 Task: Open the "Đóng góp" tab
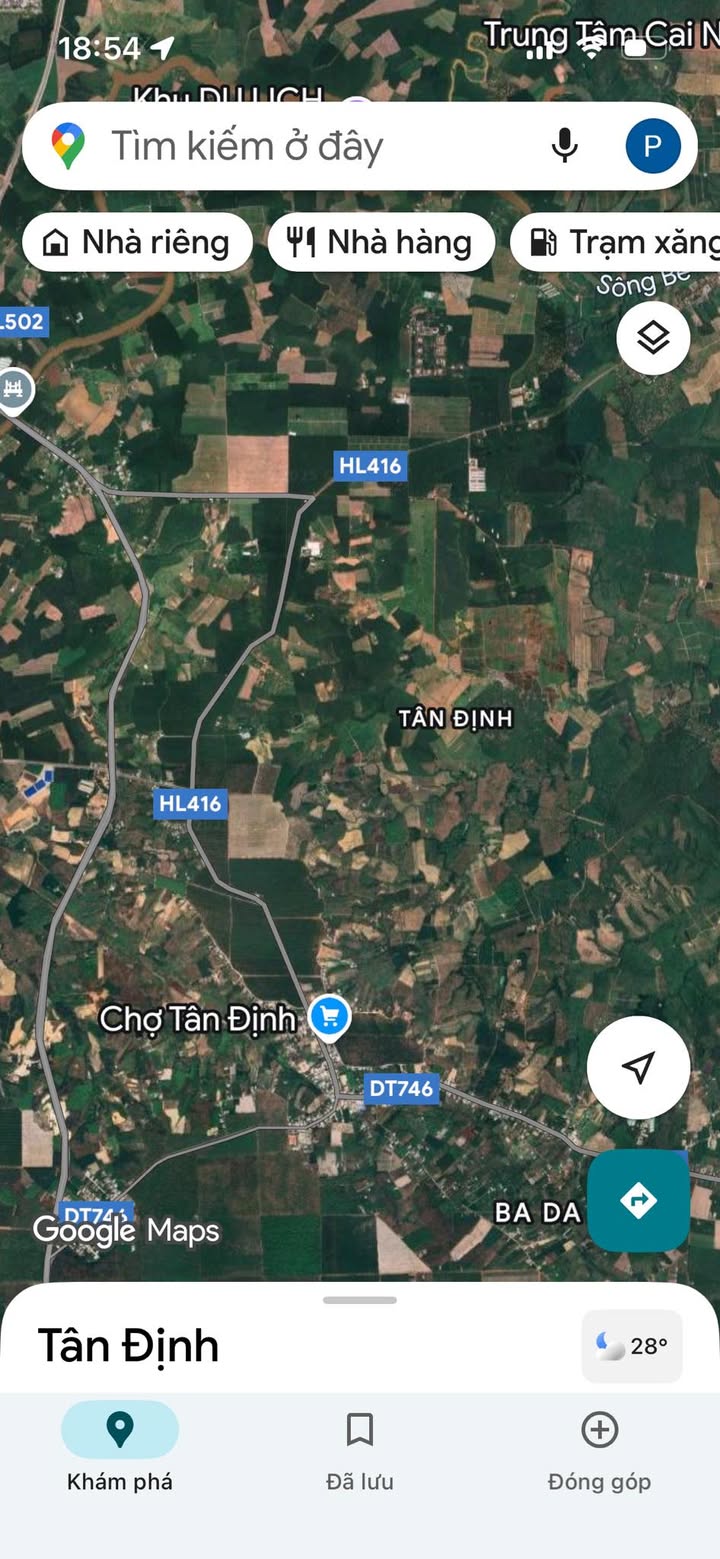(x=599, y=1446)
